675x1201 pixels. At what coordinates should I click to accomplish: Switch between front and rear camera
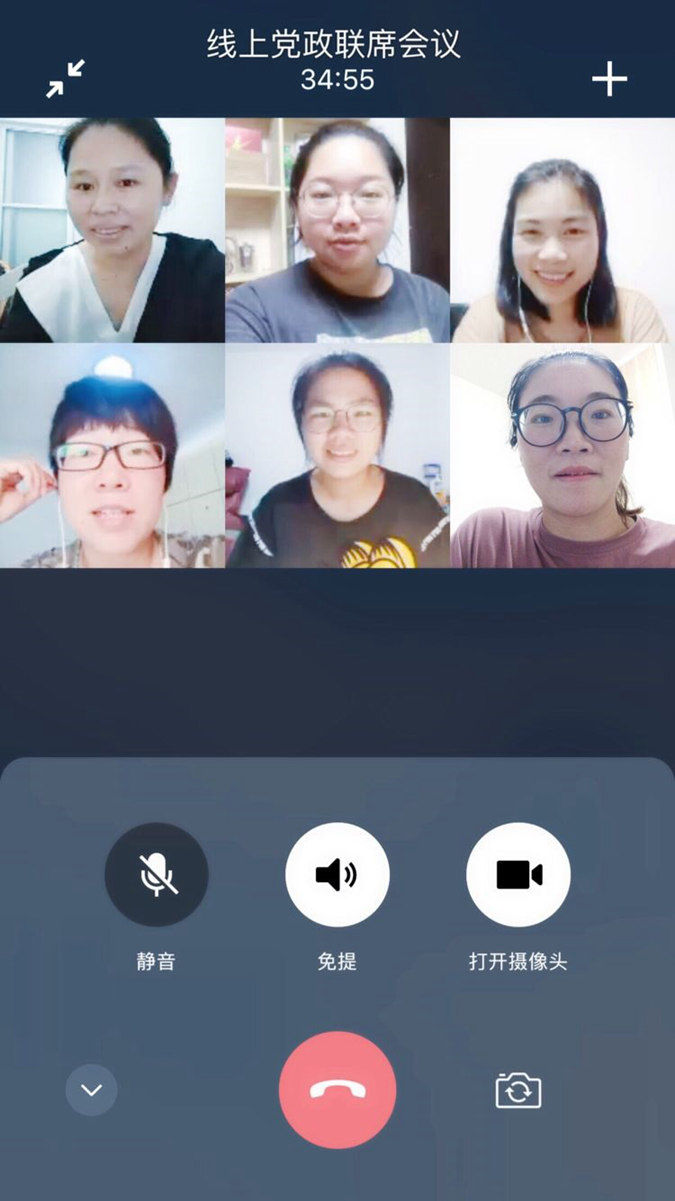518,1090
